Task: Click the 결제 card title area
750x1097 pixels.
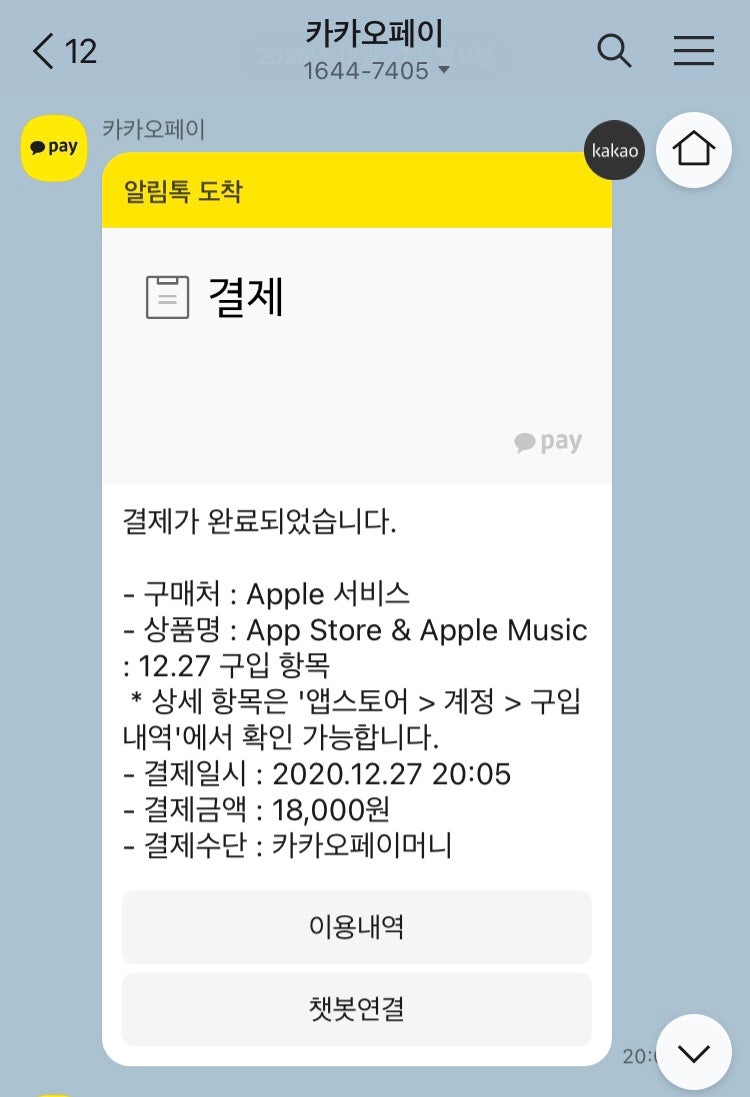Action: pos(243,294)
